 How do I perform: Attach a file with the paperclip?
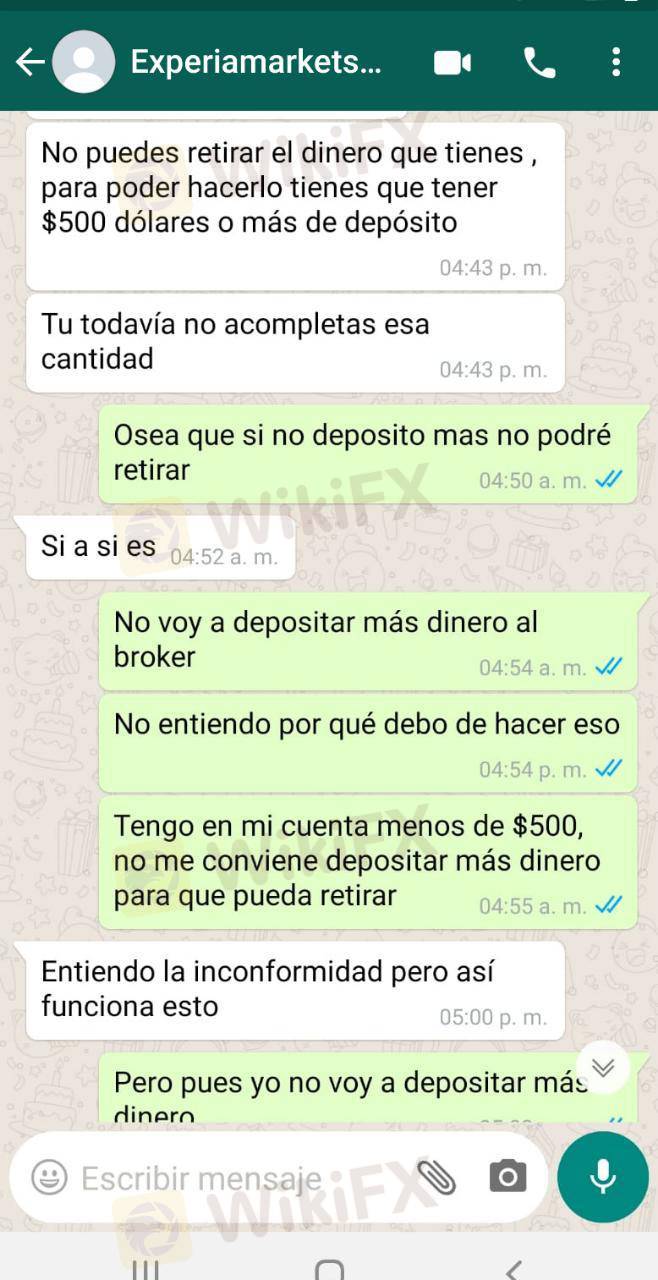point(436,1178)
